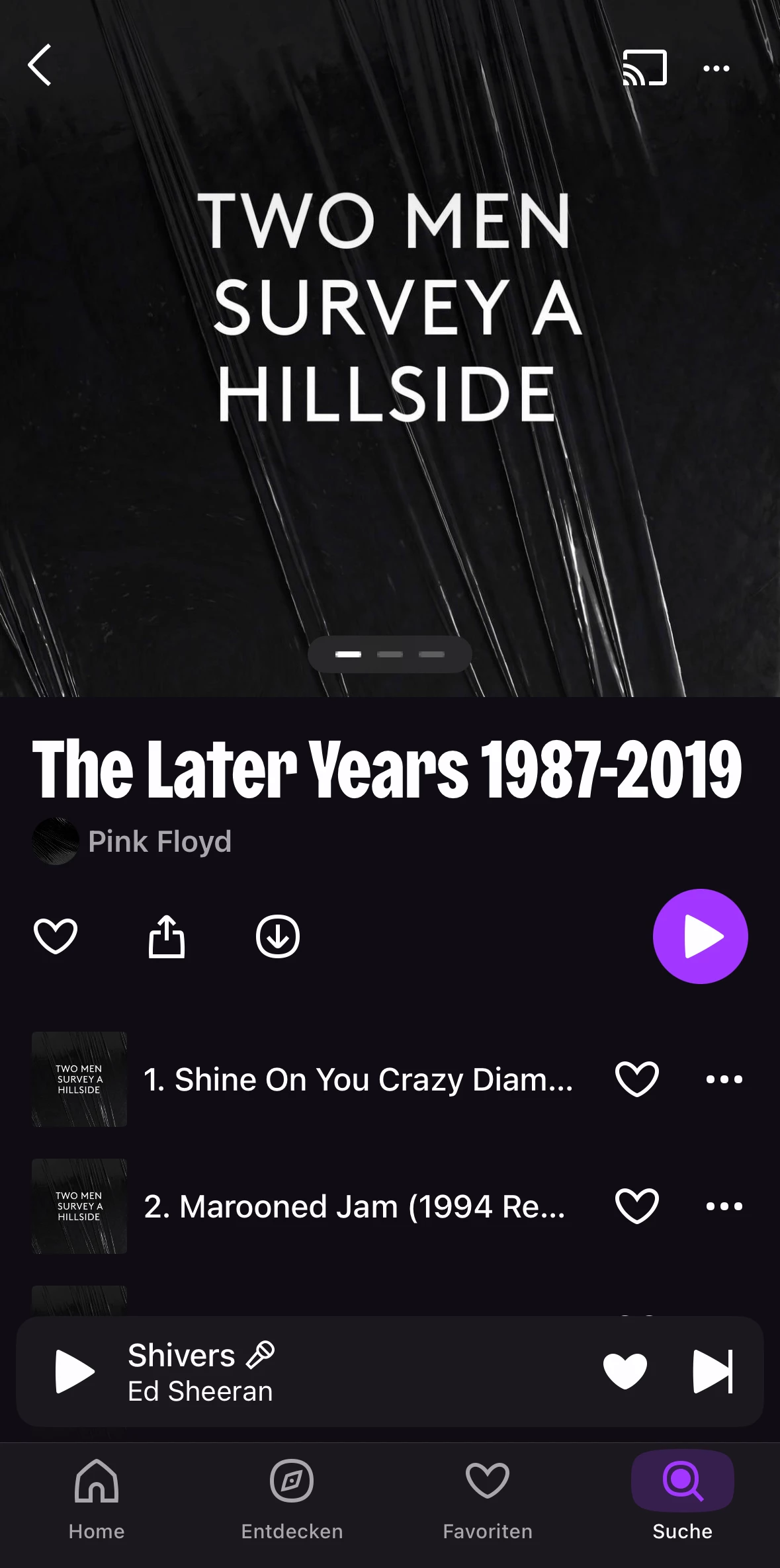Open more options for Shine On You Crazy Diamond
The height and width of the screenshot is (1568, 780).
tap(724, 1079)
